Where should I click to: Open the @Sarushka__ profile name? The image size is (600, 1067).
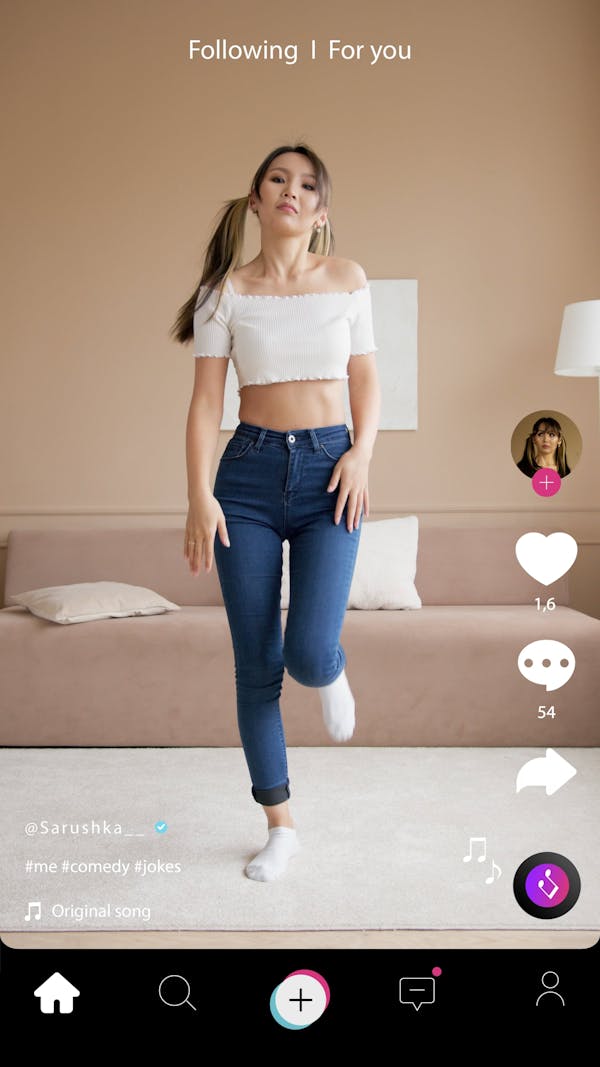click(85, 828)
